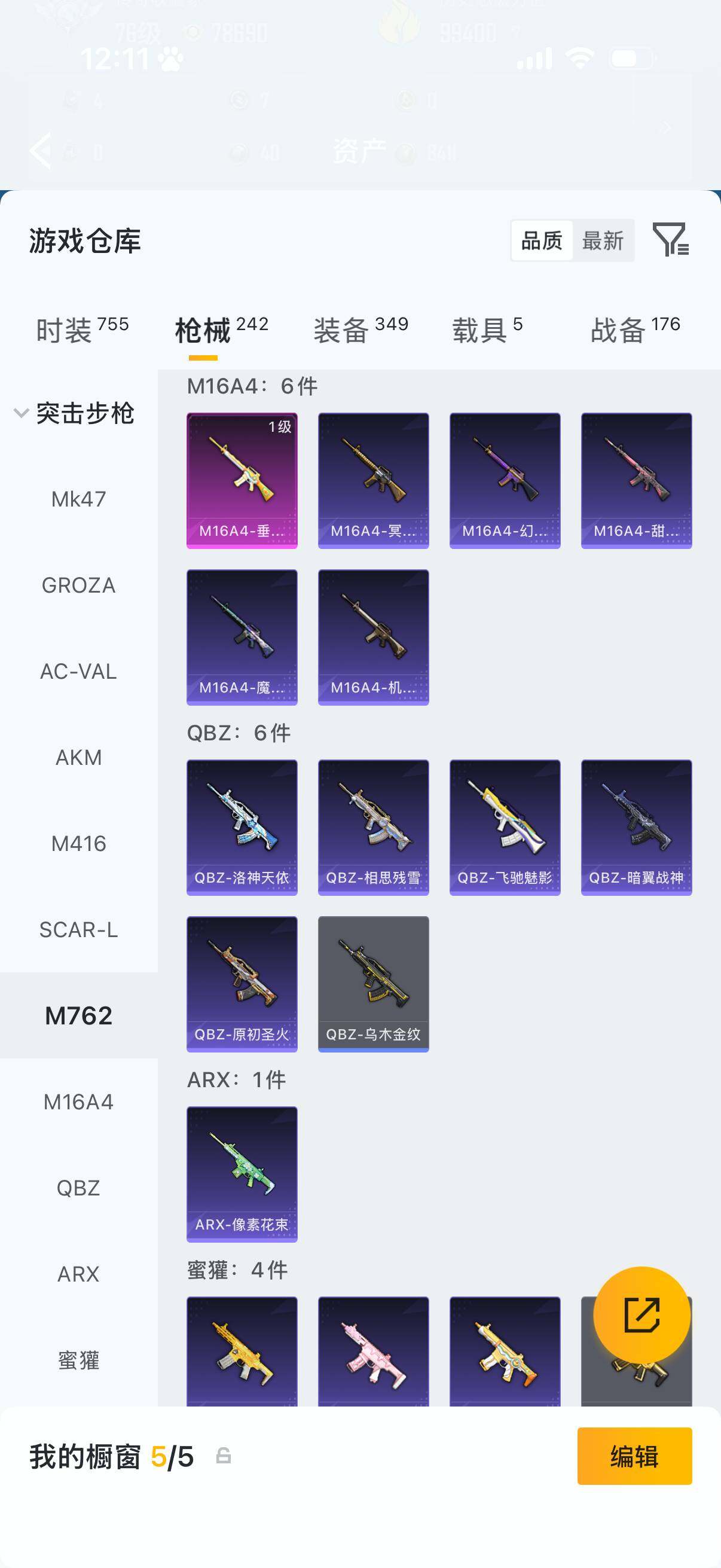Jump to the AKM section
The image size is (721, 1568).
pos(78,758)
